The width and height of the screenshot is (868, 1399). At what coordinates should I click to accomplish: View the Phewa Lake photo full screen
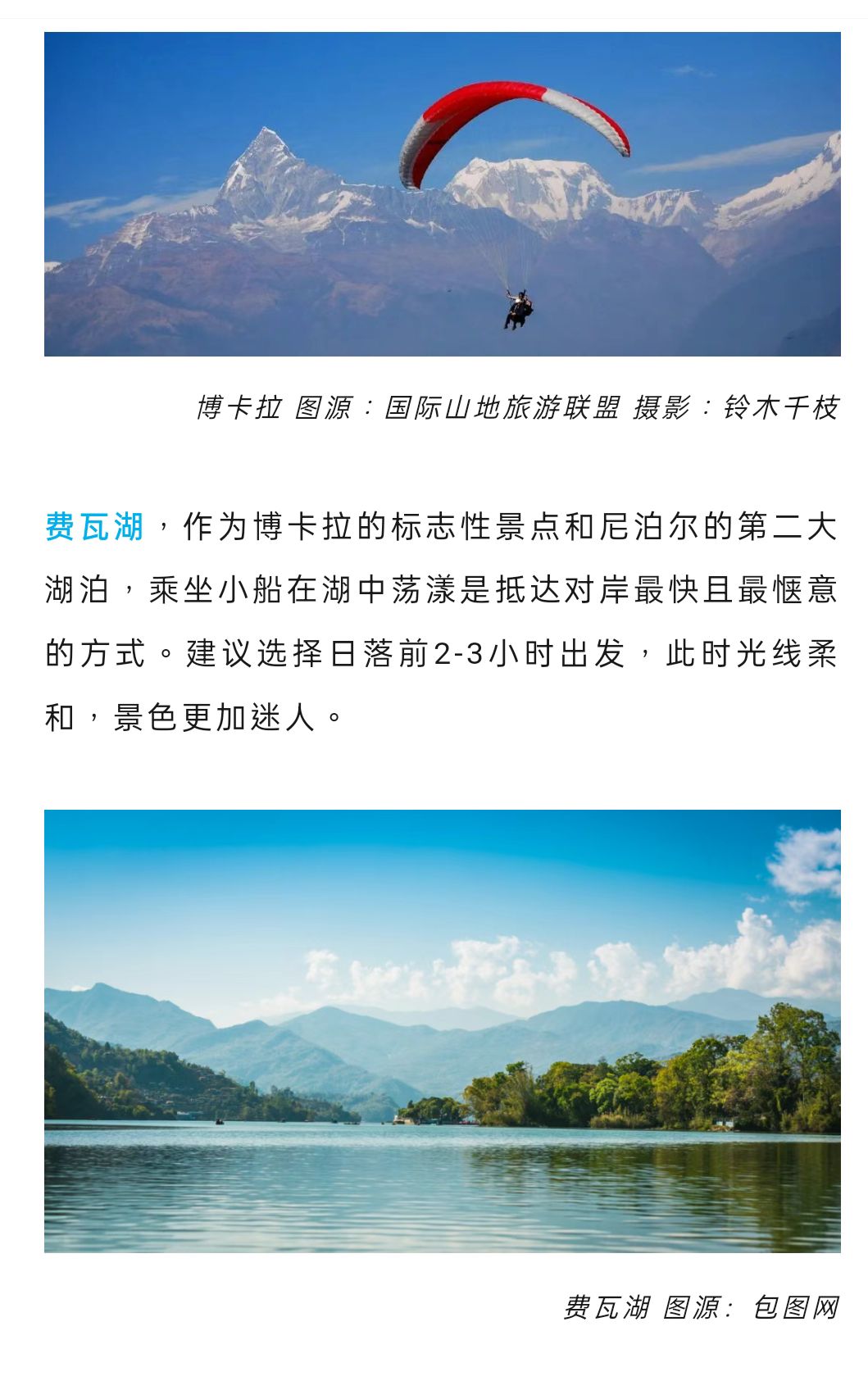(442, 1030)
